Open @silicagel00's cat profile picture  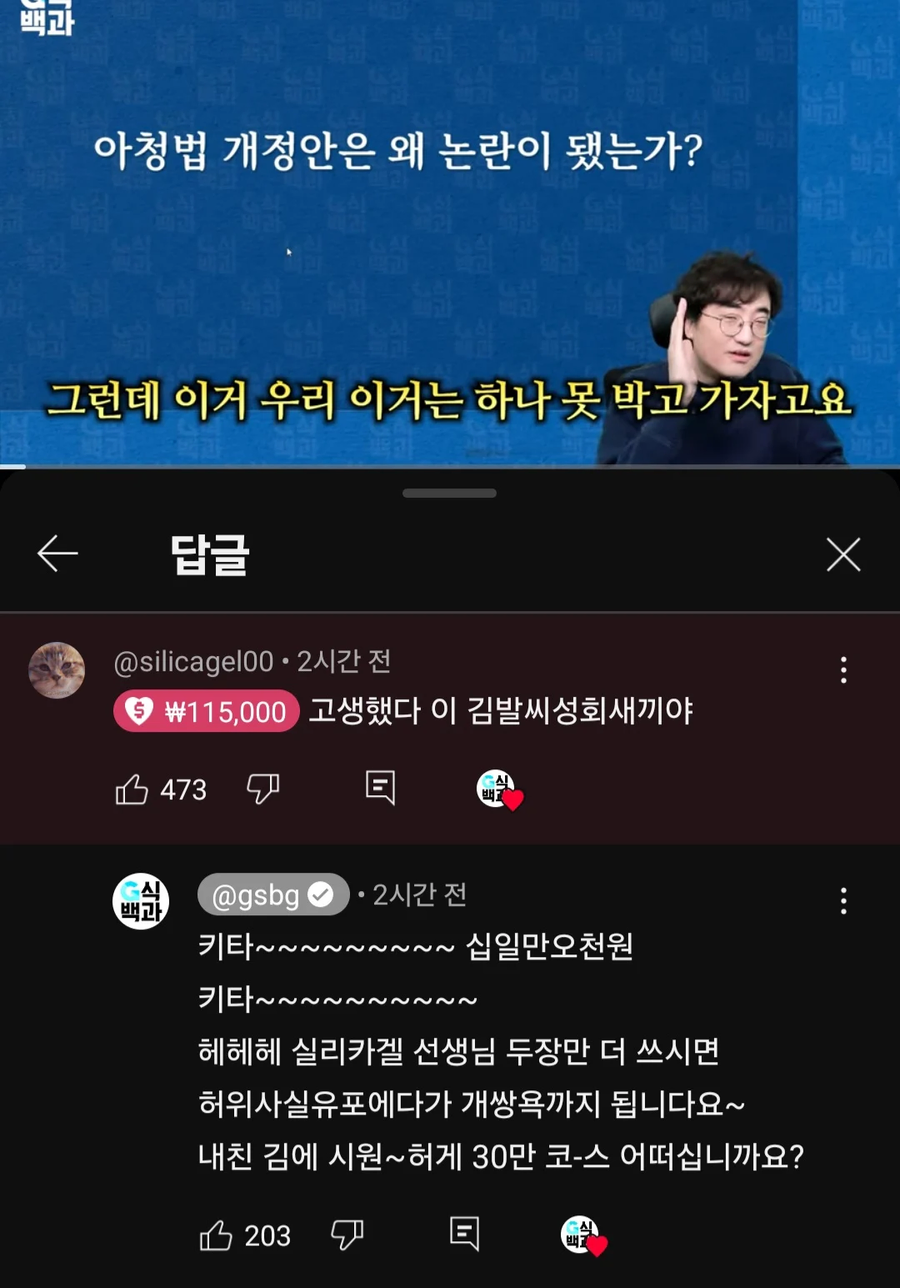(57, 670)
